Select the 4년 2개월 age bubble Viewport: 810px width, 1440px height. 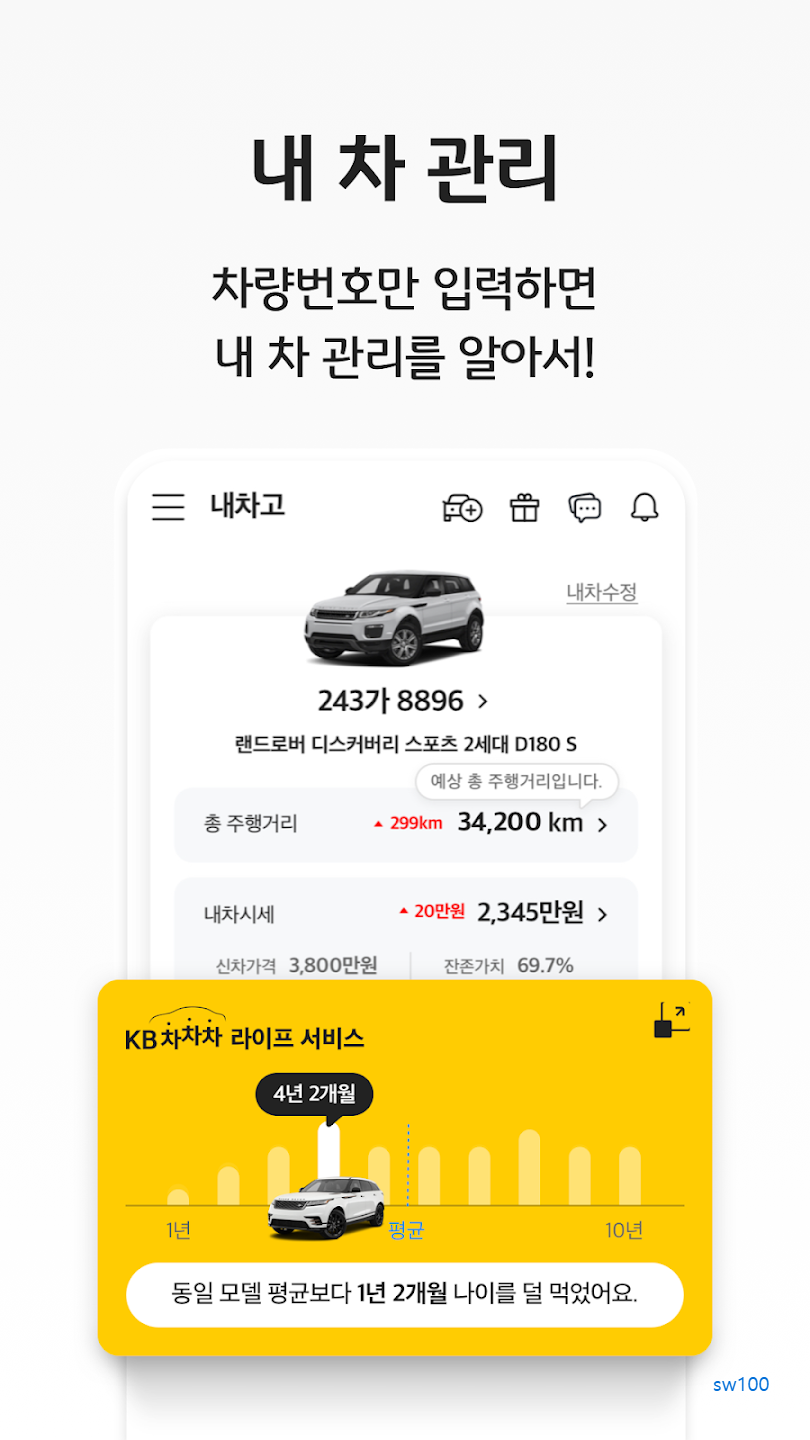pyautogui.click(x=315, y=1094)
